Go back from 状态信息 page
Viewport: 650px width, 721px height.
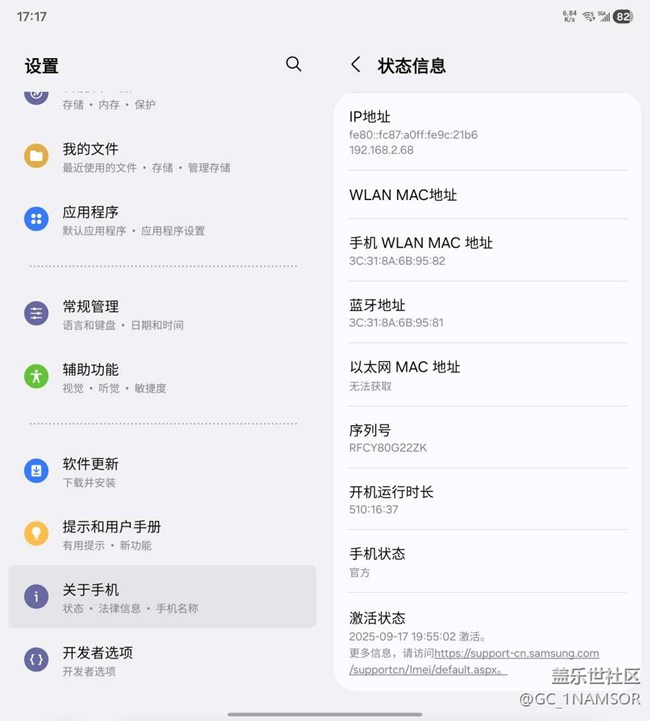(x=355, y=65)
